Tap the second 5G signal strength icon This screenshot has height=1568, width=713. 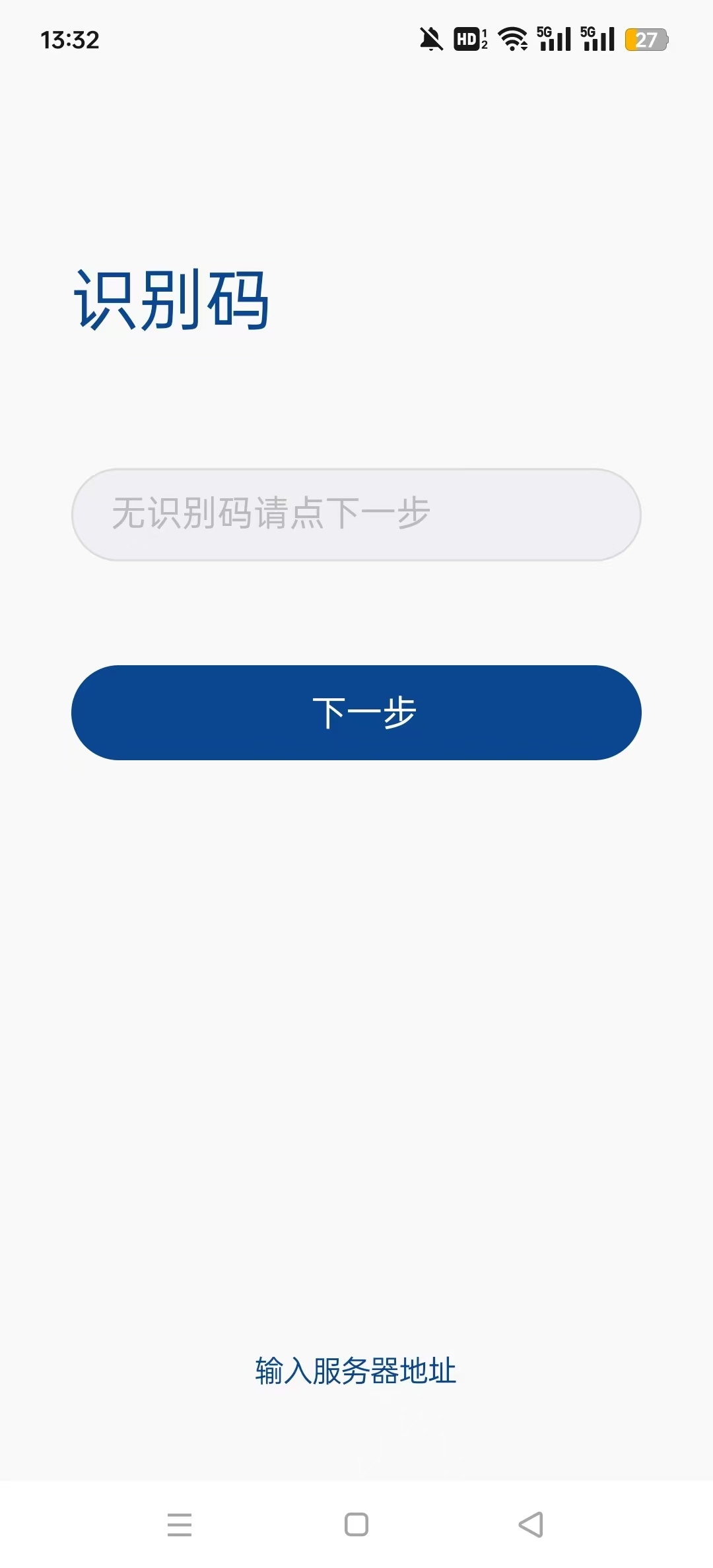596,40
